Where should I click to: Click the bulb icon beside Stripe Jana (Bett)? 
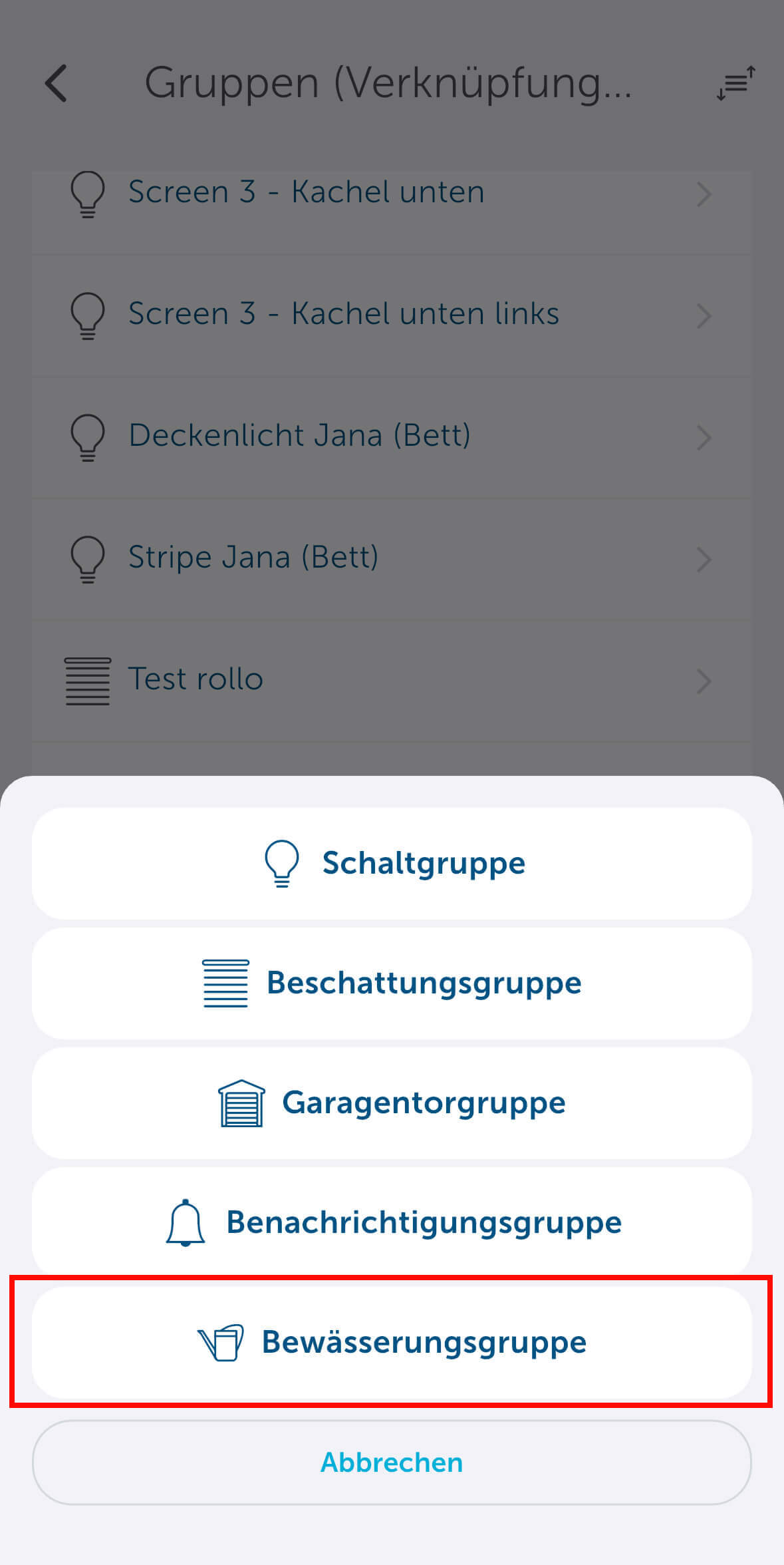click(x=87, y=560)
